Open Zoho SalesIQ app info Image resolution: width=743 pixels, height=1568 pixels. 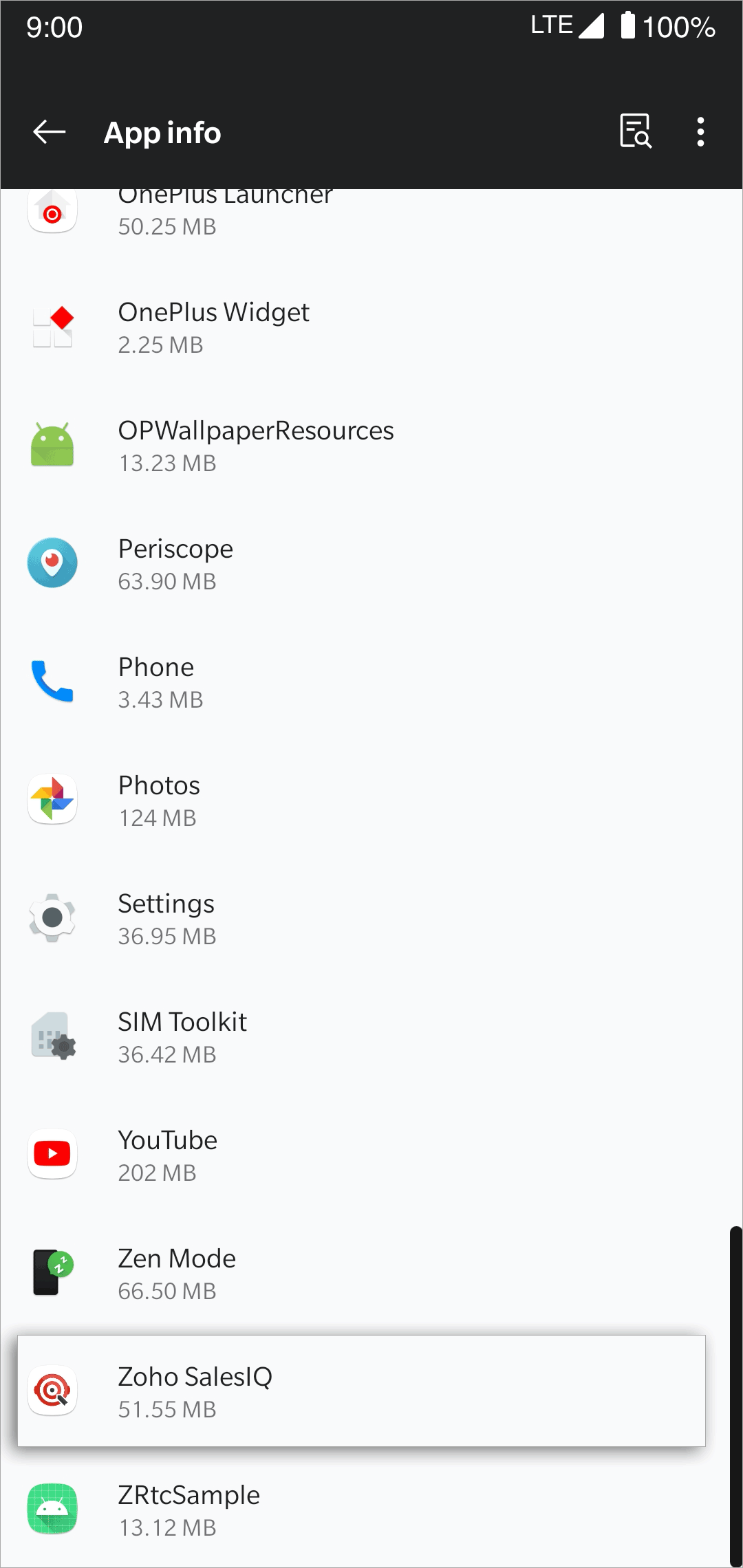point(362,1391)
